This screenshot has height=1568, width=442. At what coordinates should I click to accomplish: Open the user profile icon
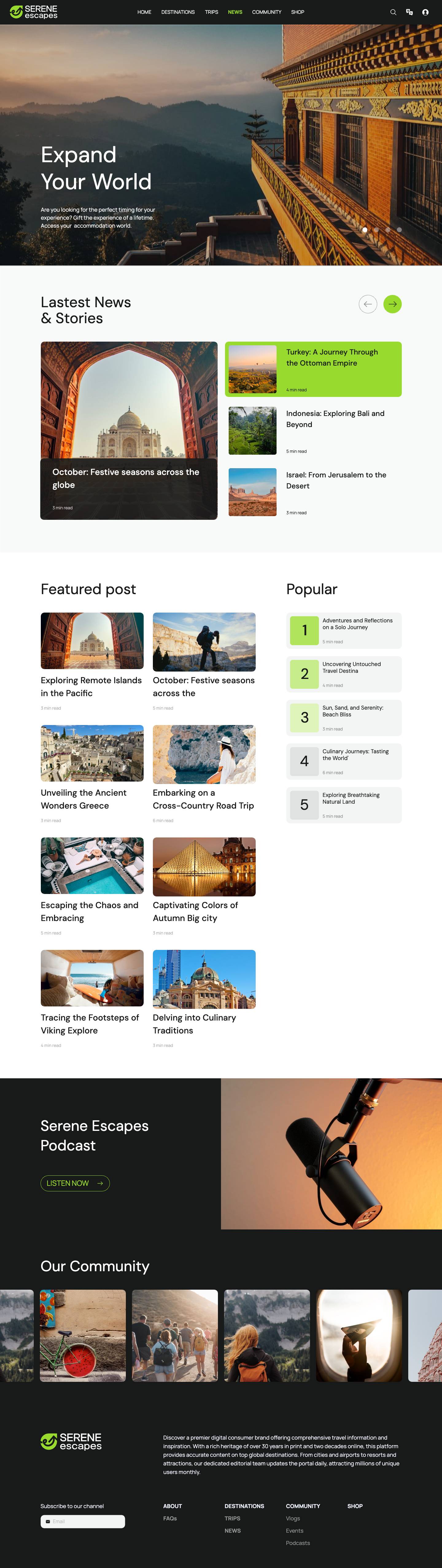[425, 12]
